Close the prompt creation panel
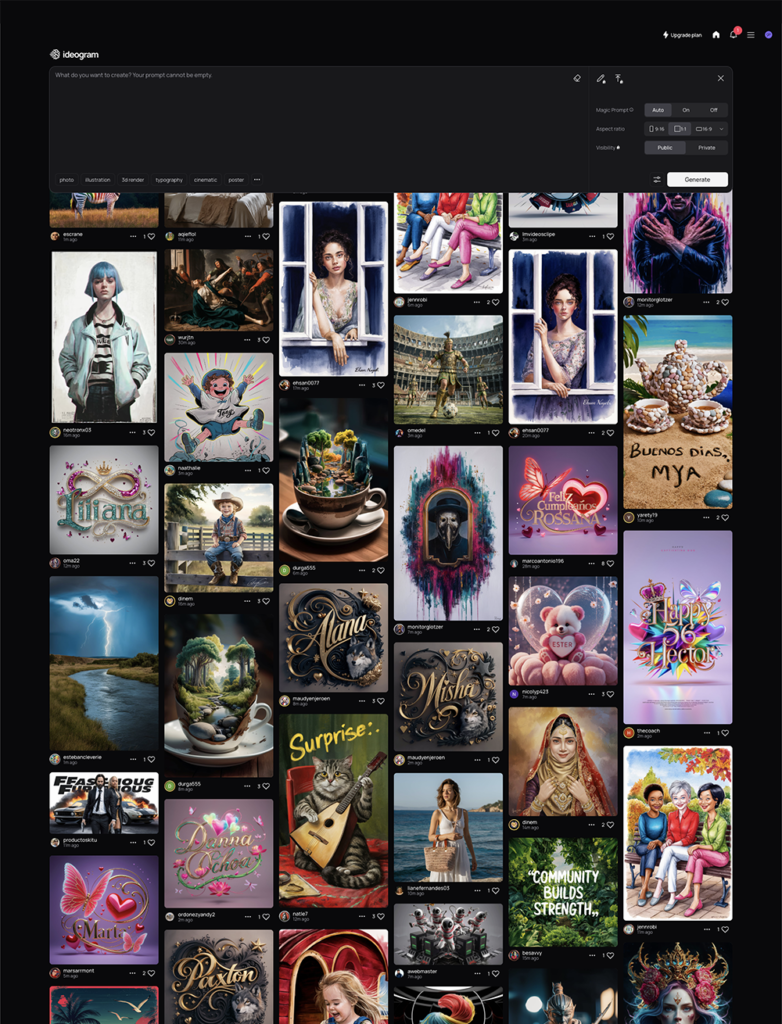782x1024 pixels. pyautogui.click(x=720, y=78)
